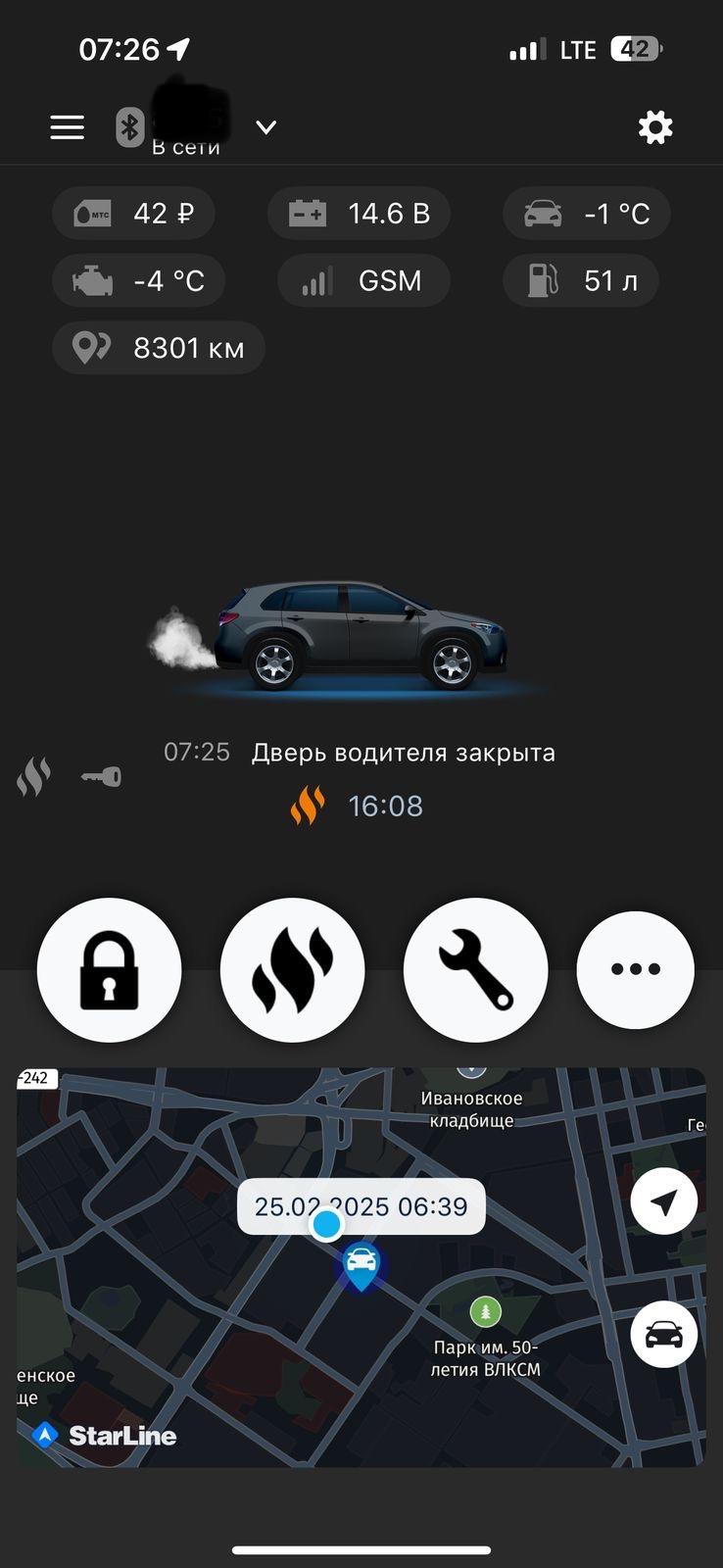
Task: Center map on my location arrow
Action: pyautogui.click(x=664, y=1201)
